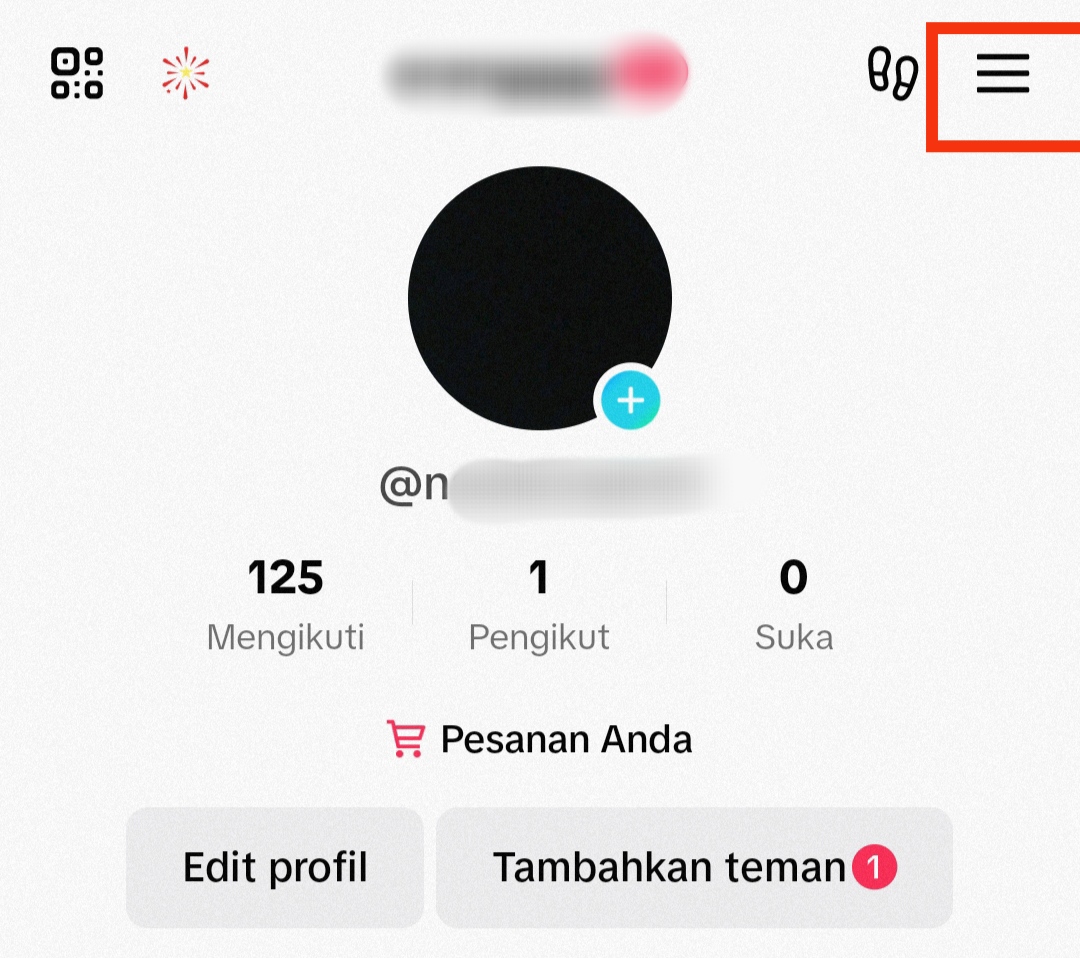The width and height of the screenshot is (1080, 958).
Task: Tap Edit profil button
Action: tap(275, 867)
